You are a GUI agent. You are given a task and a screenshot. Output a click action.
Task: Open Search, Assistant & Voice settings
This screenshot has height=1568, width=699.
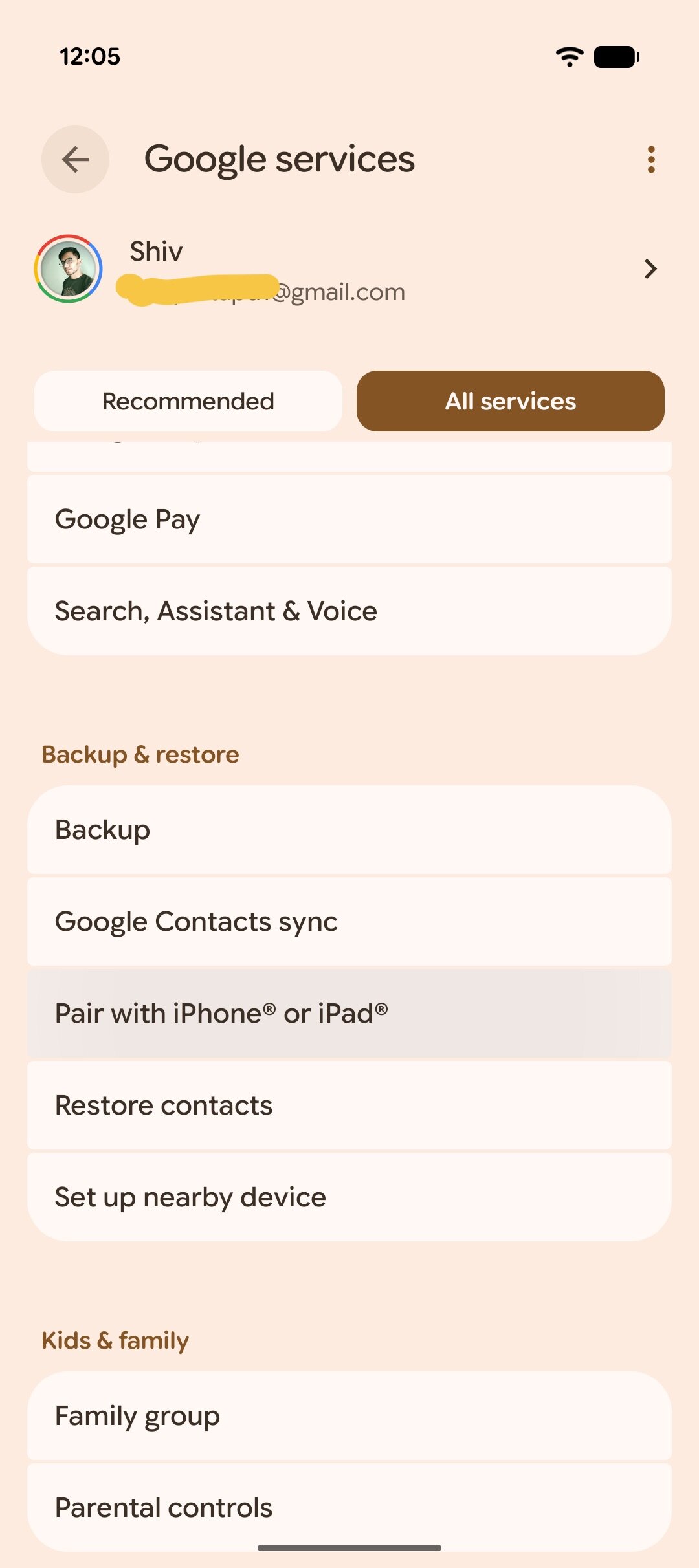[349, 610]
